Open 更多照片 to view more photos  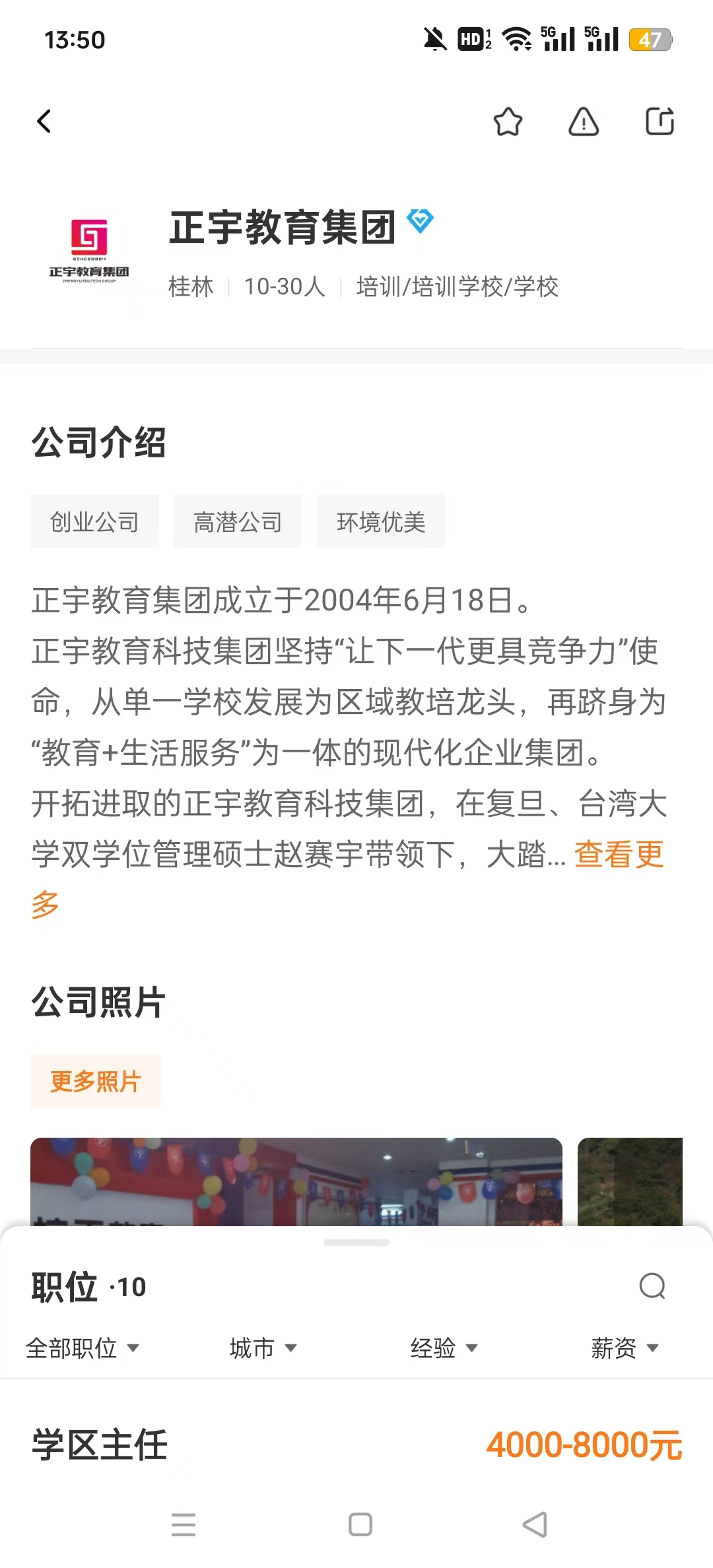[96, 1082]
